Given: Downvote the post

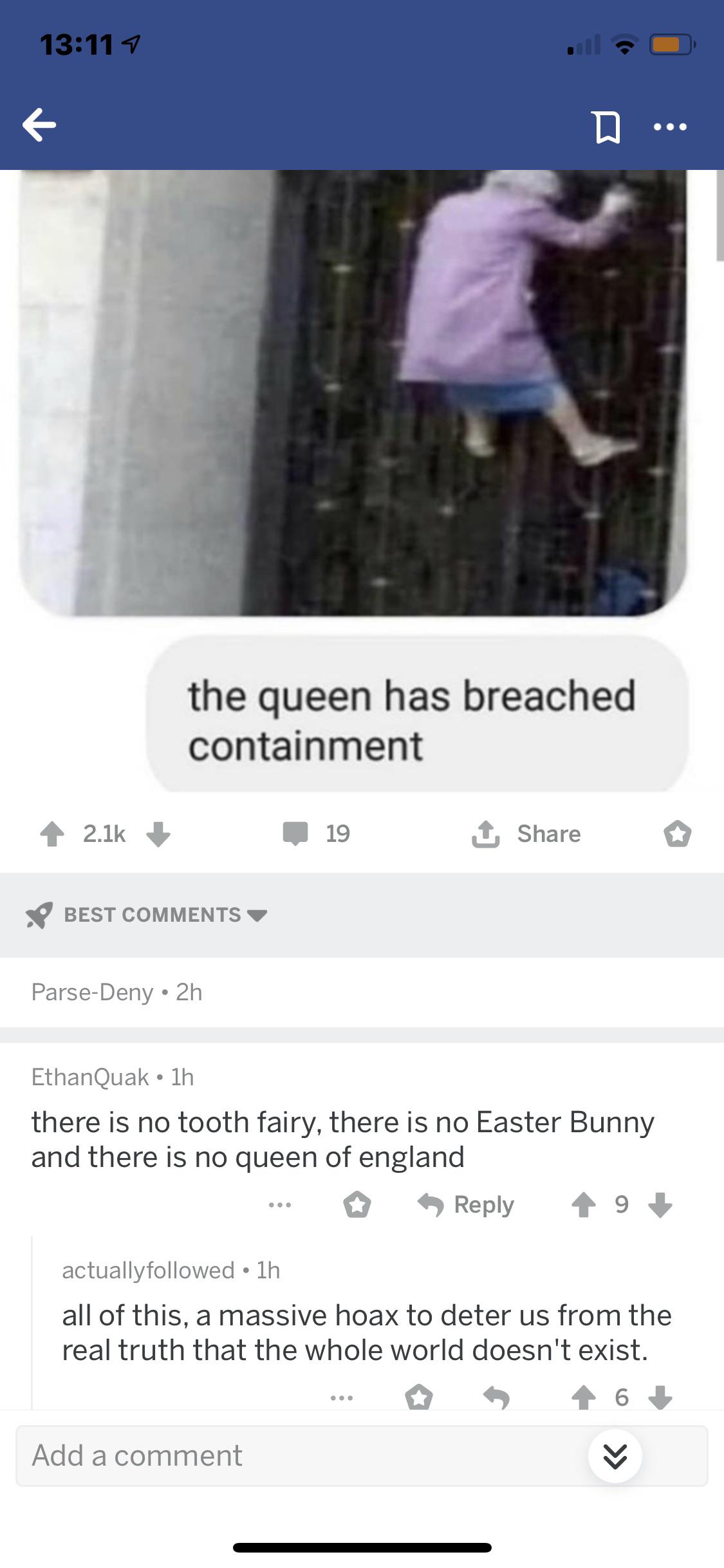Looking at the screenshot, I should pyautogui.click(x=158, y=834).
